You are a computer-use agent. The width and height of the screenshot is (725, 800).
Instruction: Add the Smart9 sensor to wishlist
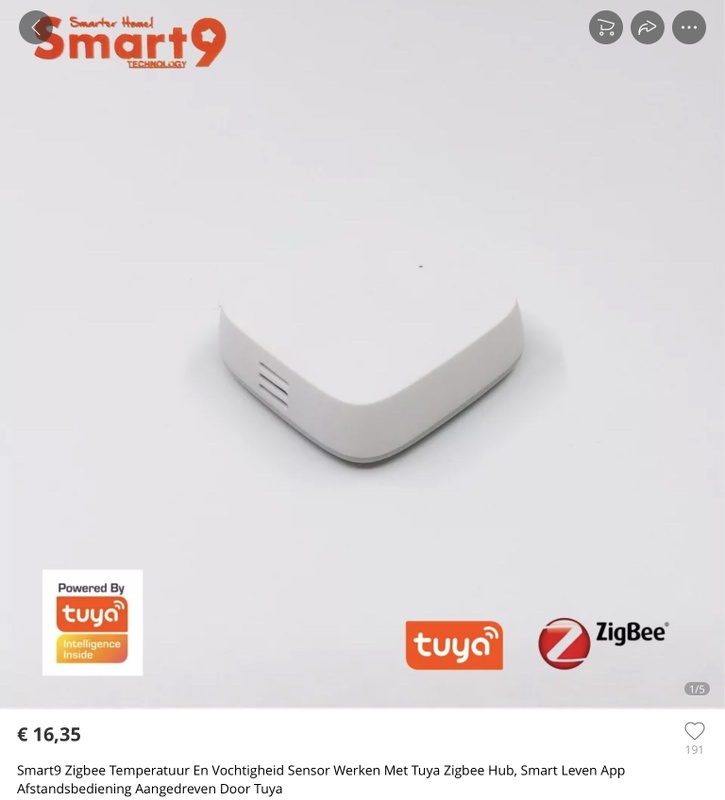coord(694,732)
